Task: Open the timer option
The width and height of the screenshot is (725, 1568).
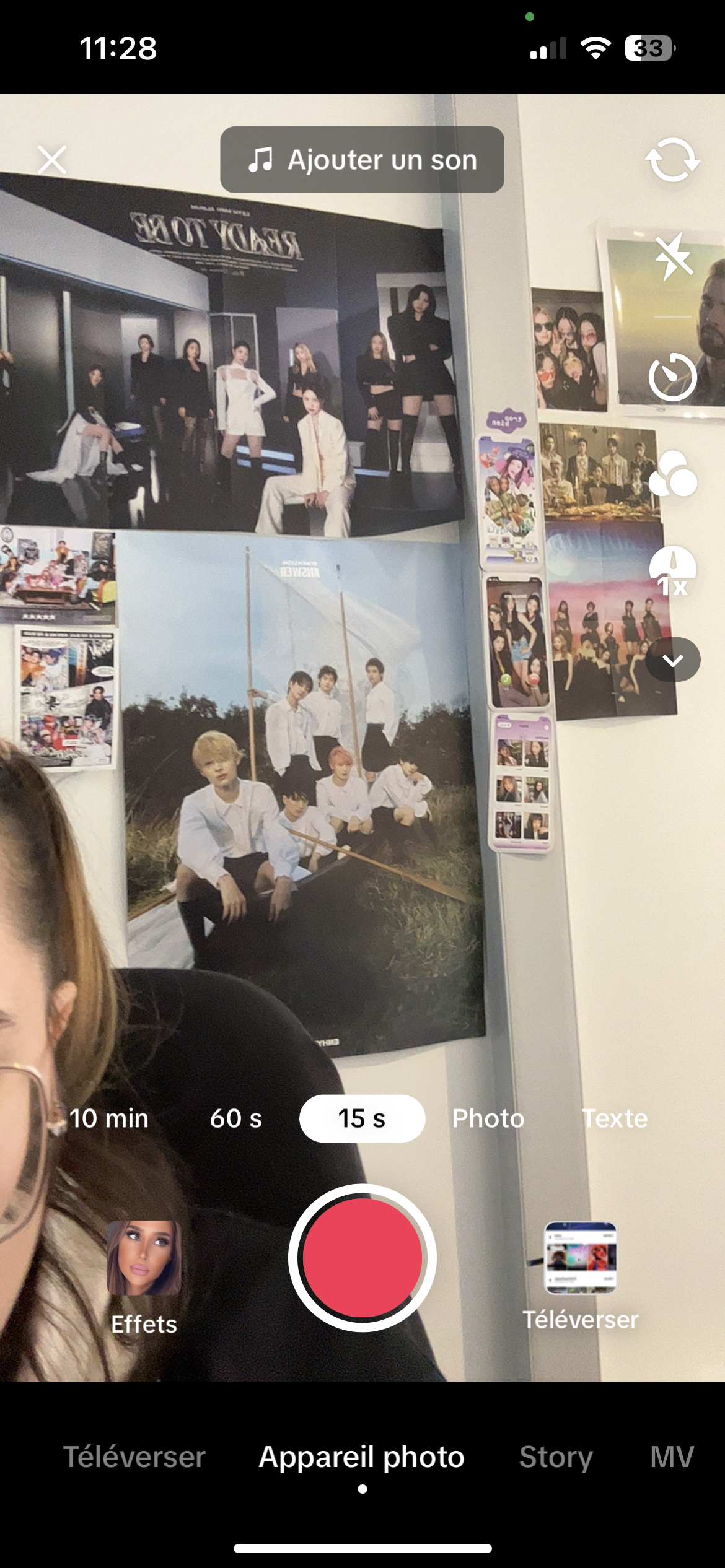Action: (x=673, y=377)
